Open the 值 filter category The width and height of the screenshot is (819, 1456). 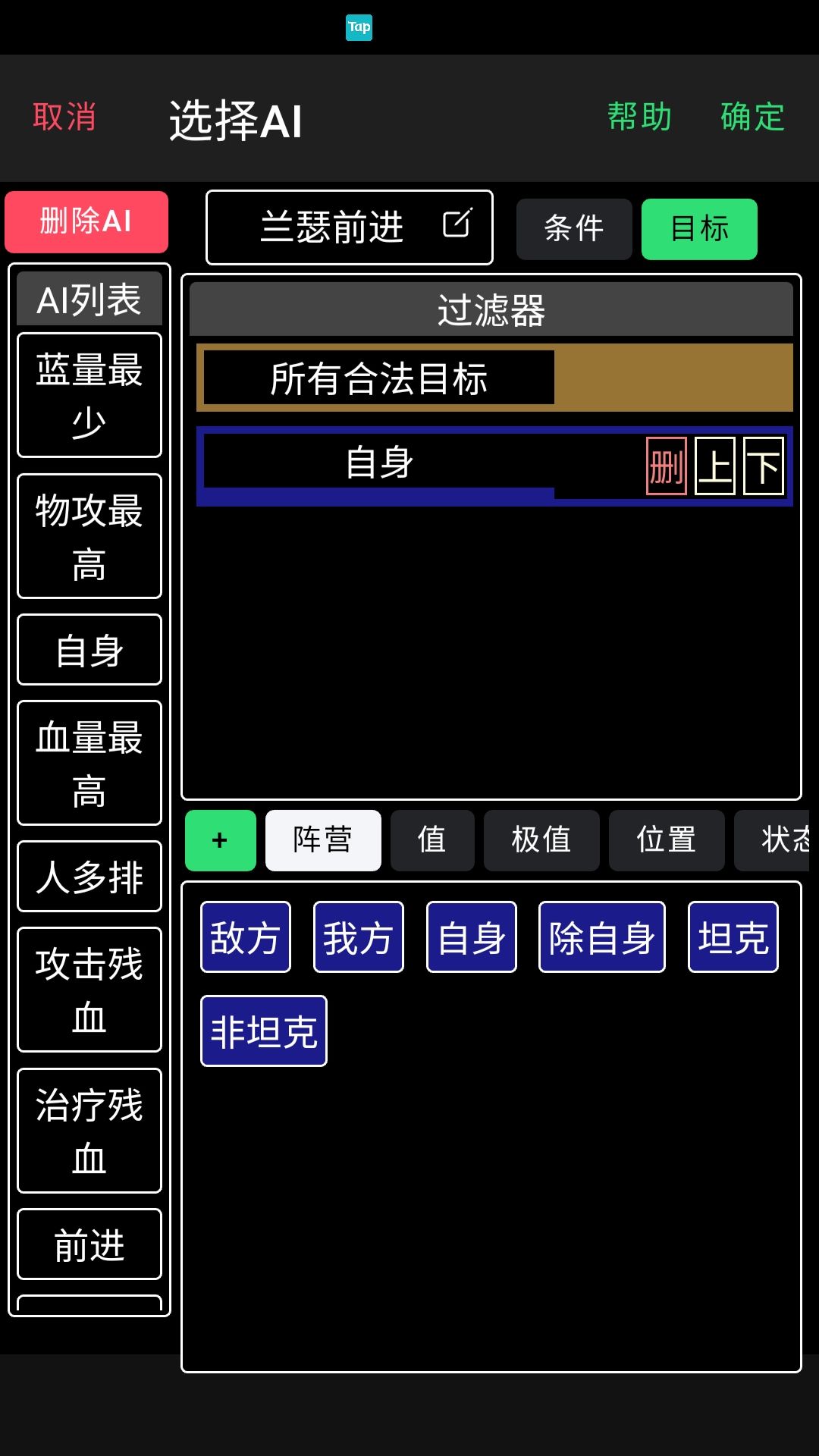pyautogui.click(x=432, y=839)
